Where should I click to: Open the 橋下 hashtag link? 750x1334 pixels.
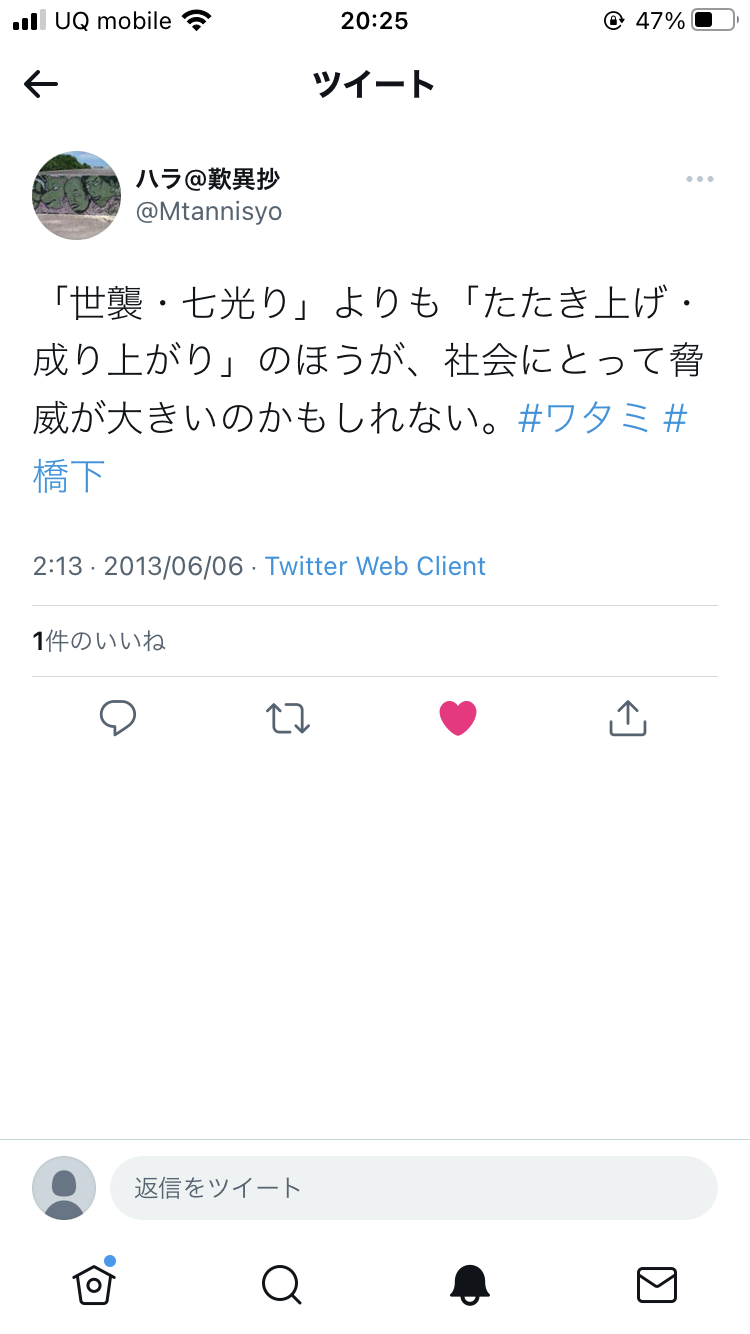pos(69,478)
